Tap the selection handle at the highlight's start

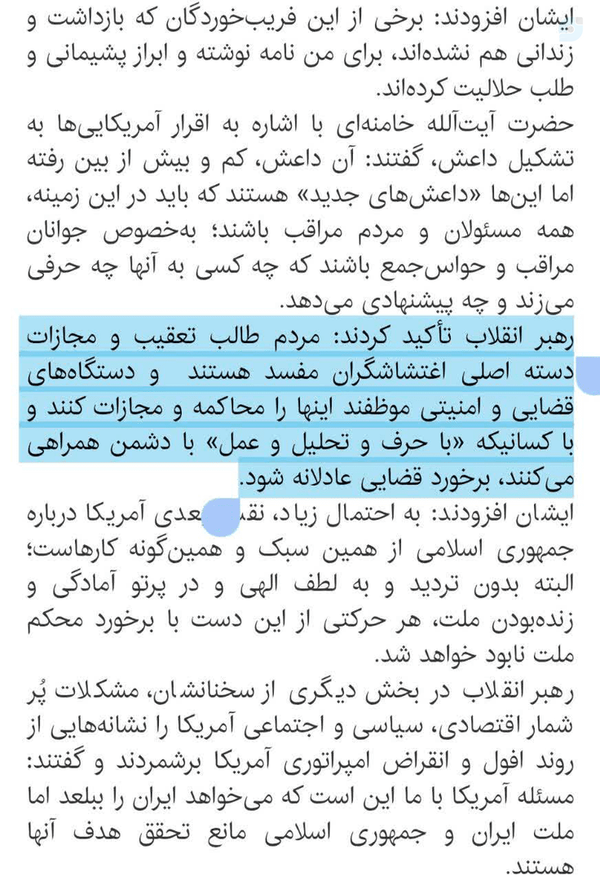click(x=588, y=375)
